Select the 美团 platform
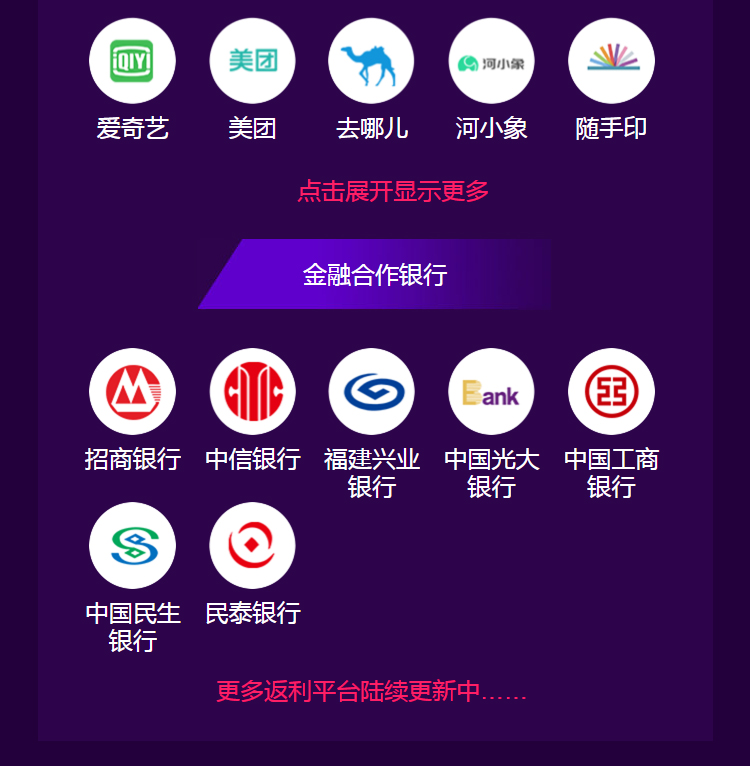This screenshot has height=766, width=750. tap(252, 61)
